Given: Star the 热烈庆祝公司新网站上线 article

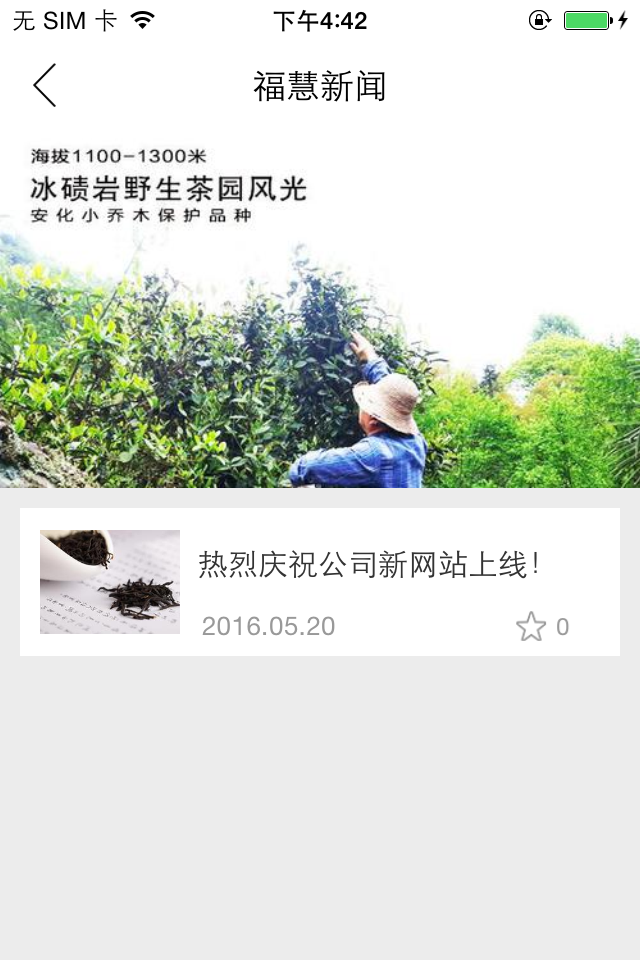Looking at the screenshot, I should [531, 627].
